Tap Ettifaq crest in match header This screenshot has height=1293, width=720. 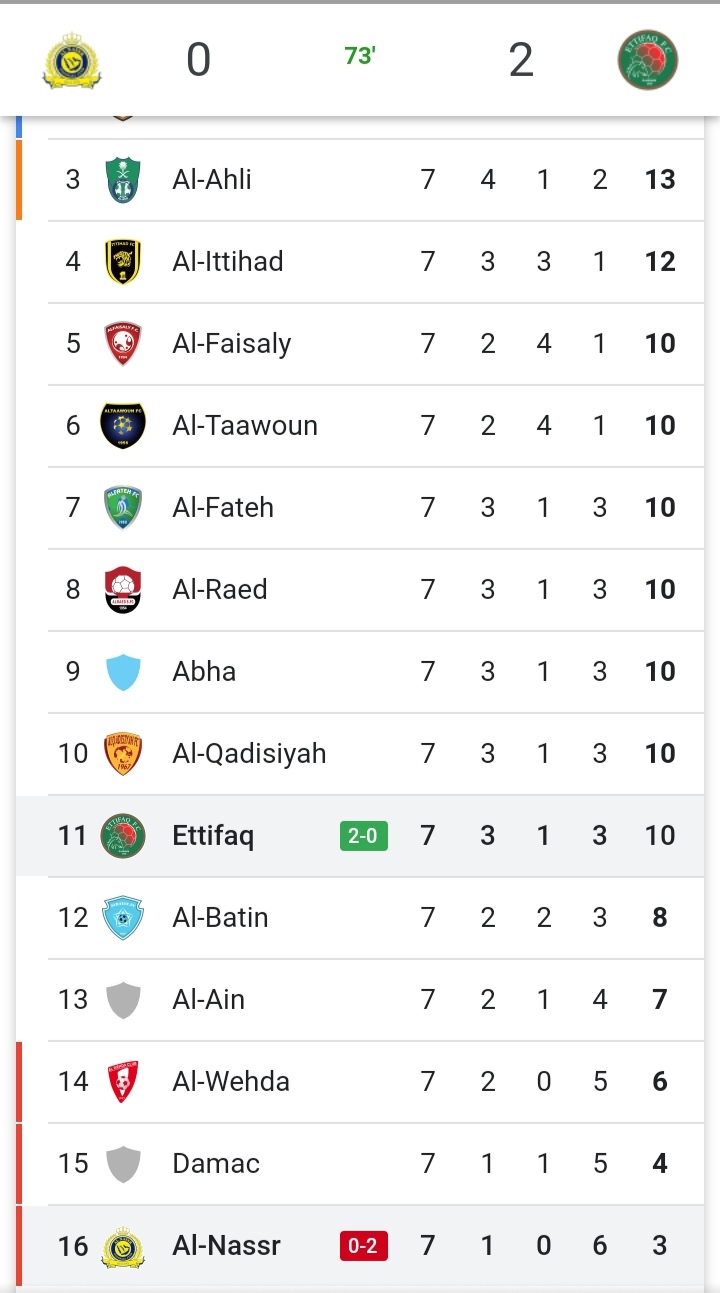[648, 60]
